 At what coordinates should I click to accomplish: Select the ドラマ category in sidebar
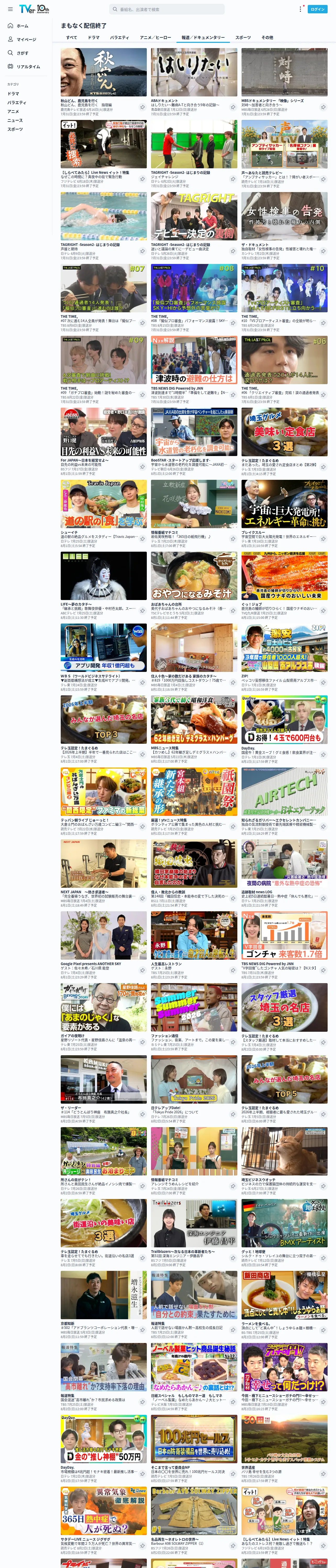pos(13,94)
